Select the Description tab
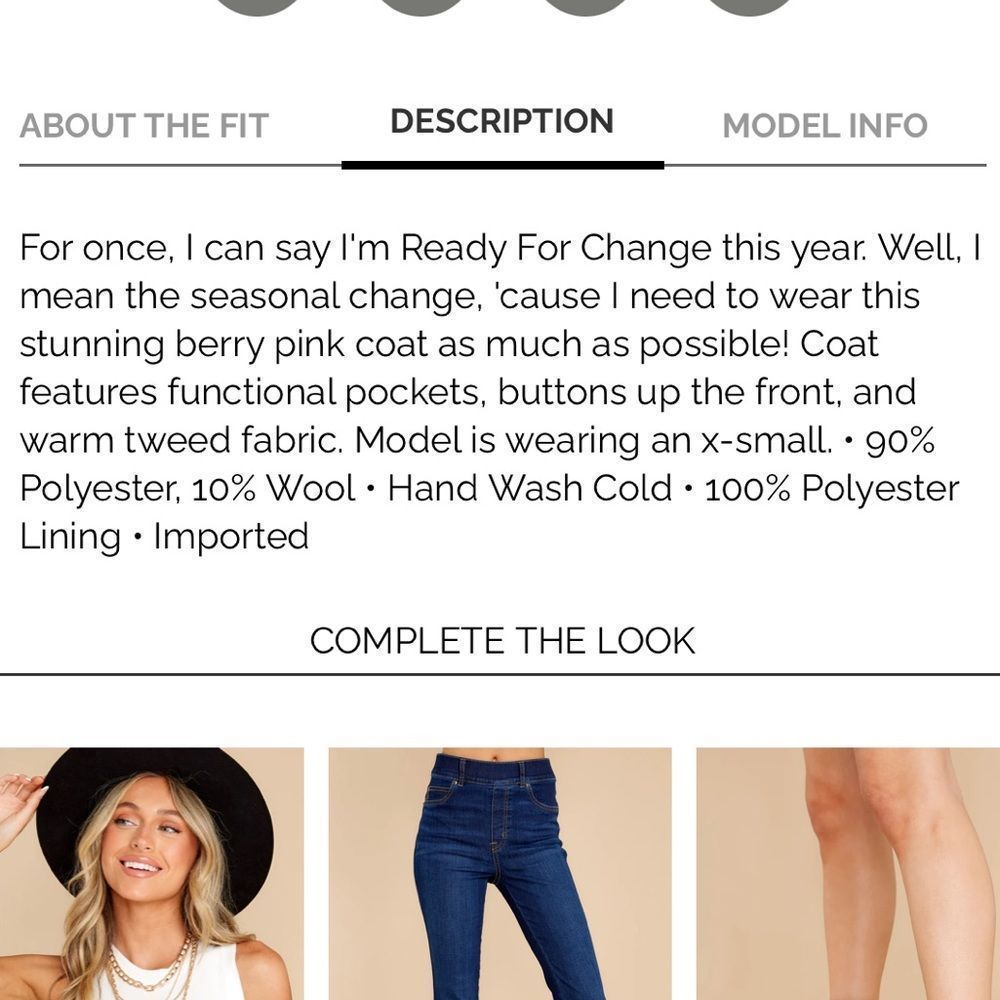 click(501, 122)
